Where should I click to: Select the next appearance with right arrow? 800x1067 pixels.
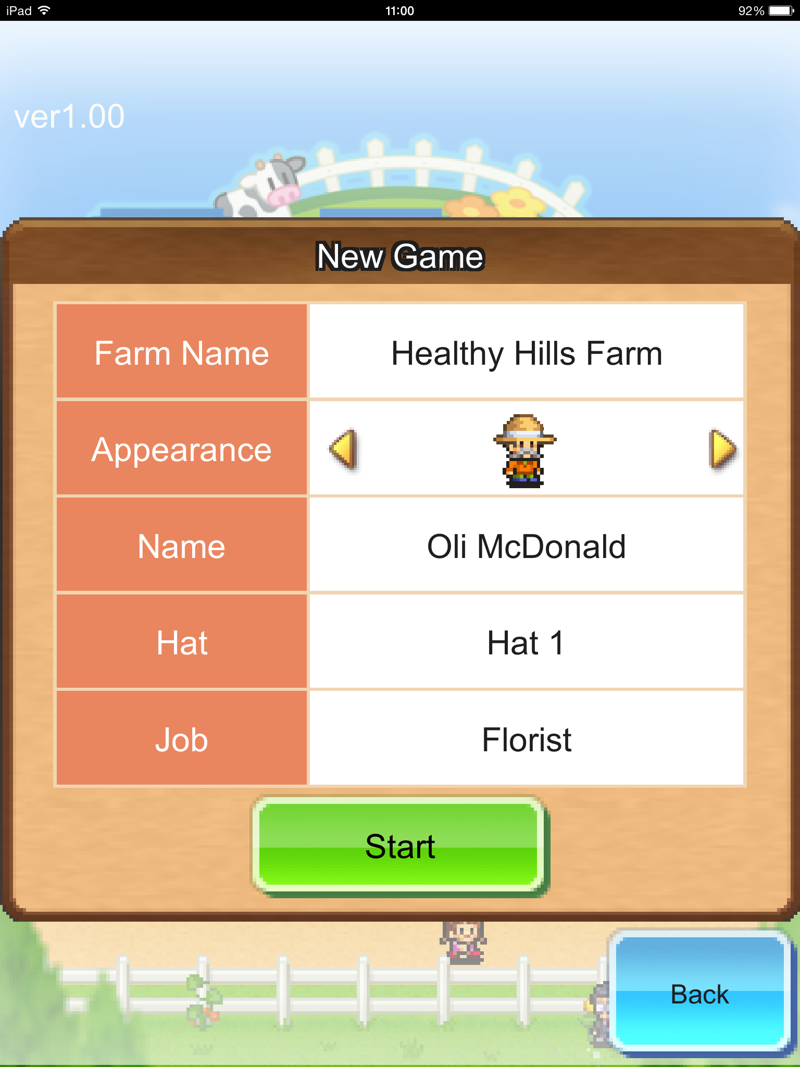click(x=722, y=449)
